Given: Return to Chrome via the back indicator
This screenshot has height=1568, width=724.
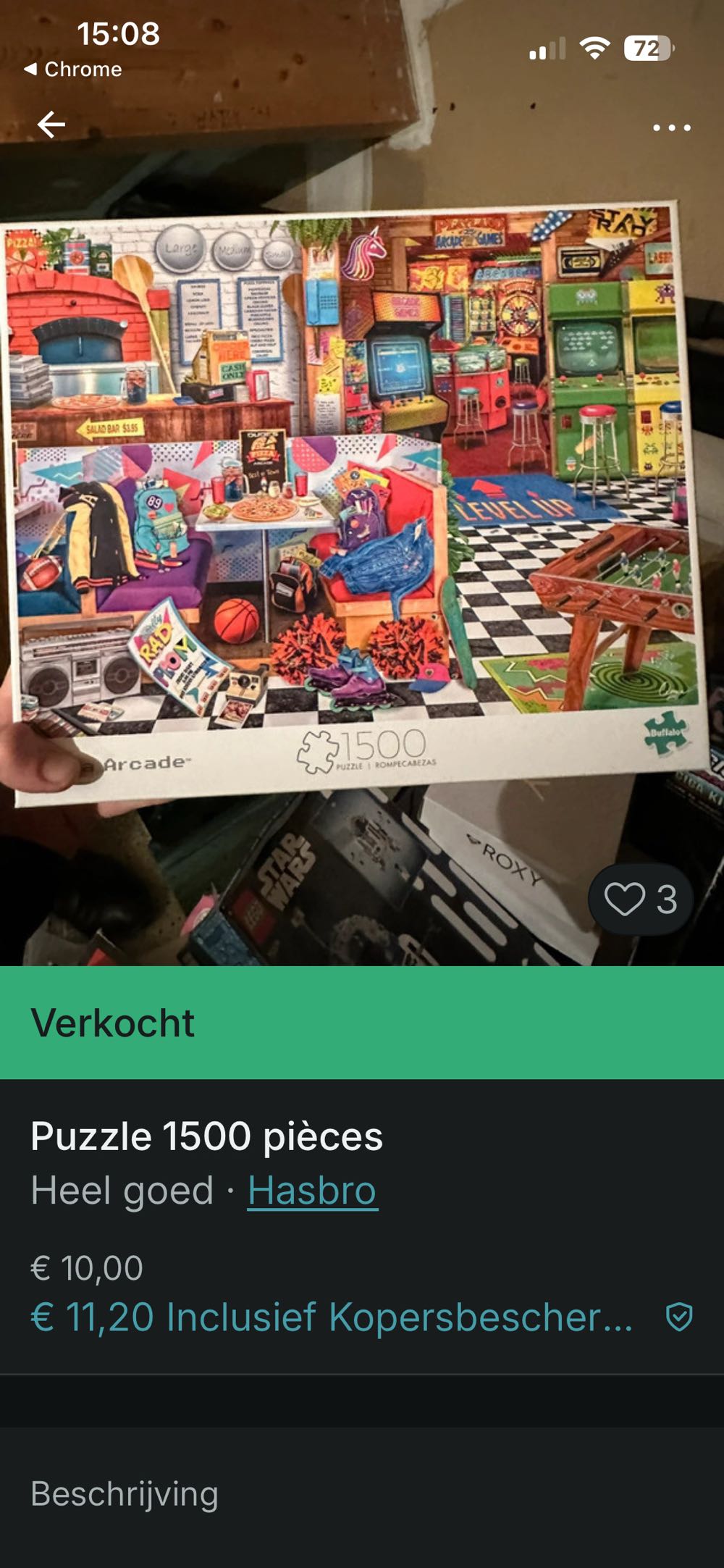Looking at the screenshot, I should pos(72,70).
